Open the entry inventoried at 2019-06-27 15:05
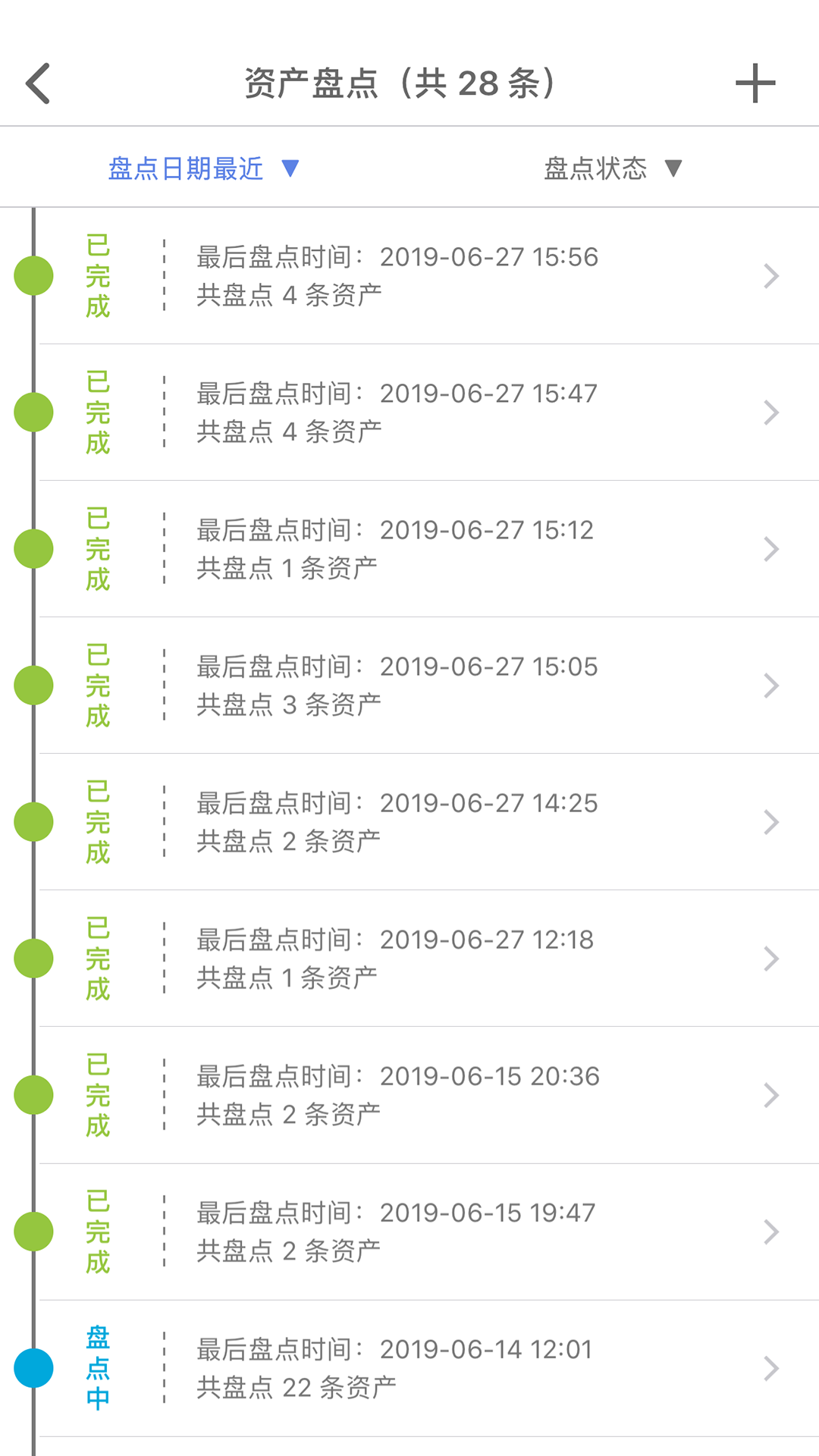Screen dimensions: 819x1456 pyautogui.click(x=455, y=685)
